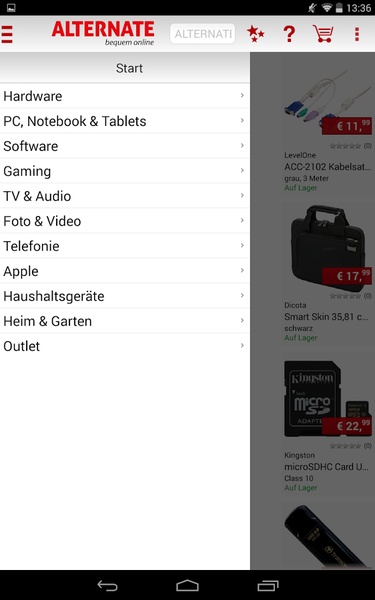Viewport: 375px width, 600px height.
Task: Open the Hardware category
Action: pyautogui.click(x=125, y=96)
